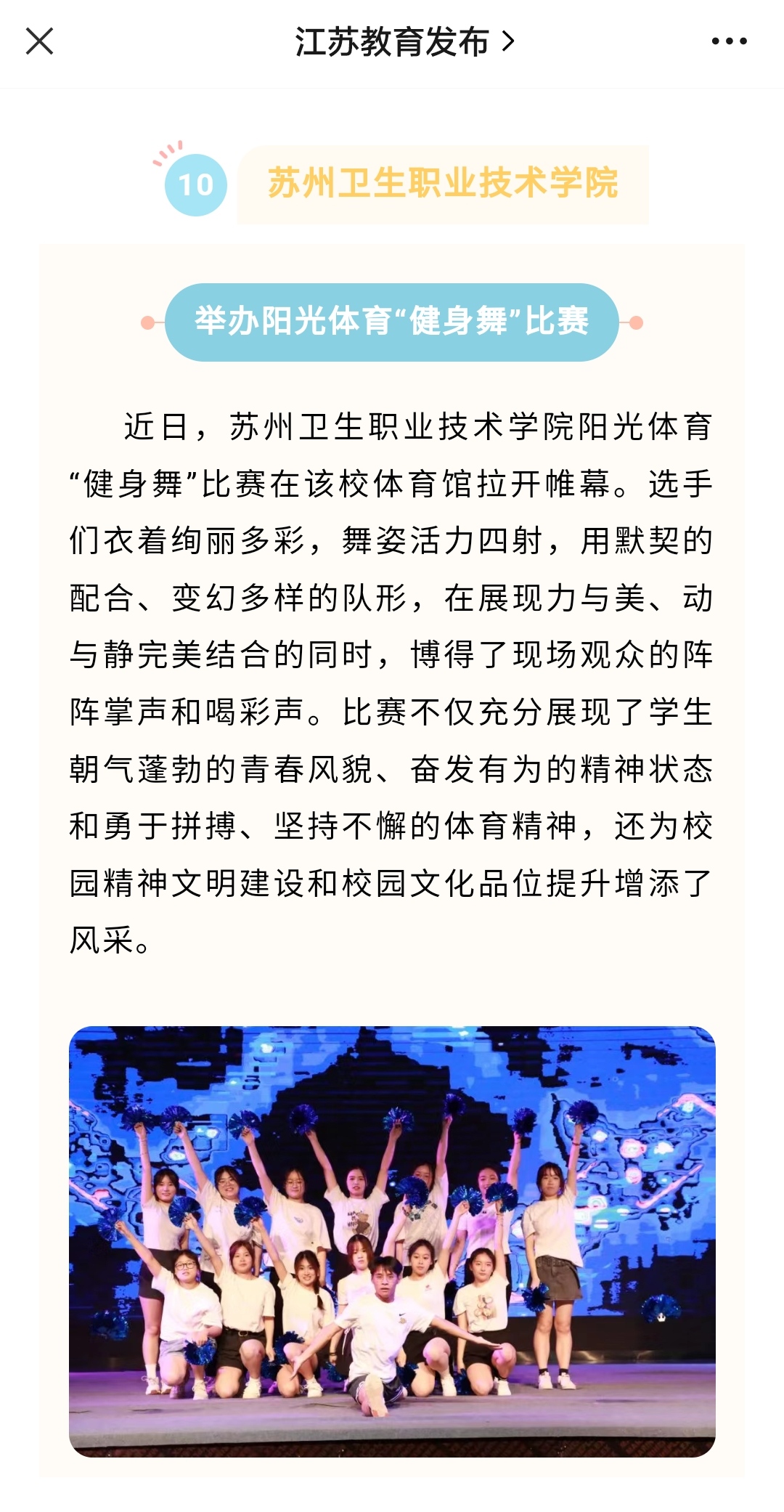Open the three-dot overflow menu
Screen dimensions: 784x1512
[x=729, y=41]
